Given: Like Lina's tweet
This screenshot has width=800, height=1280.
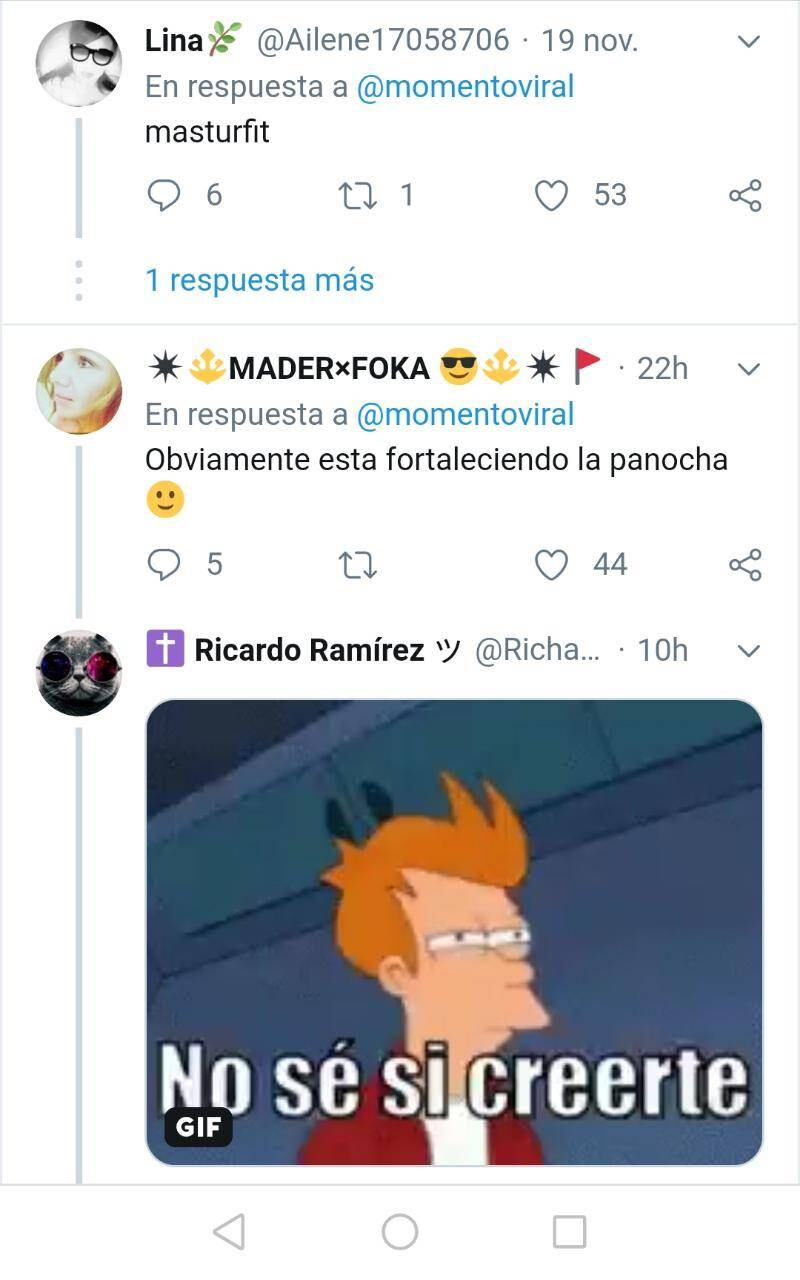Looking at the screenshot, I should click(x=551, y=195).
